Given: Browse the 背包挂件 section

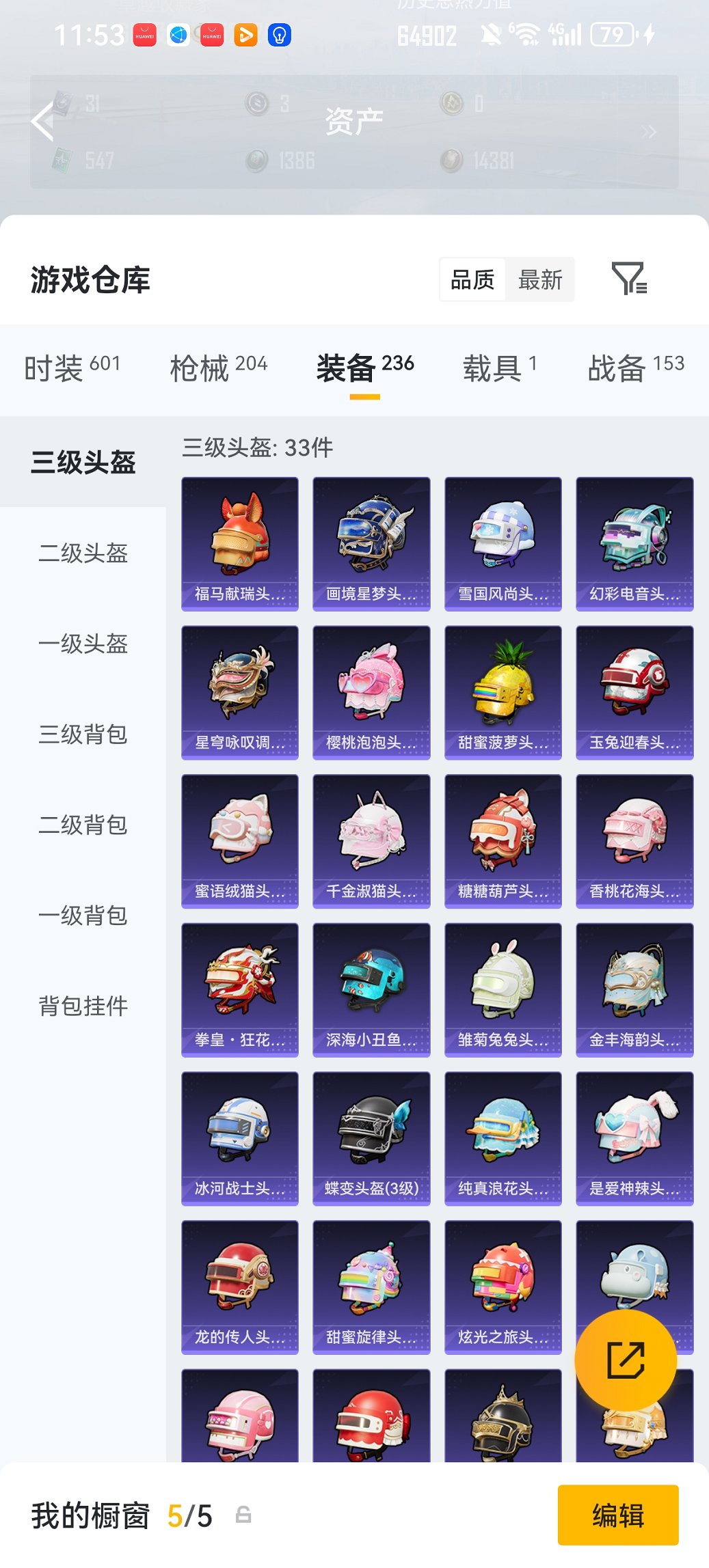Looking at the screenshot, I should (82, 1006).
